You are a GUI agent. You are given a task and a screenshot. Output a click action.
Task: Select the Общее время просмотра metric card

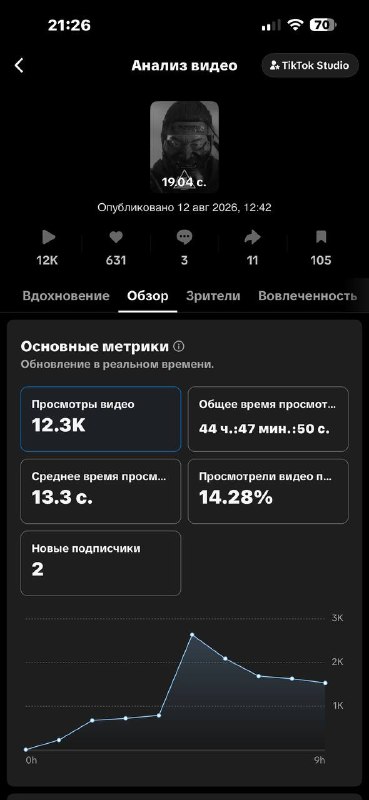pyautogui.click(x=268, y=419)
